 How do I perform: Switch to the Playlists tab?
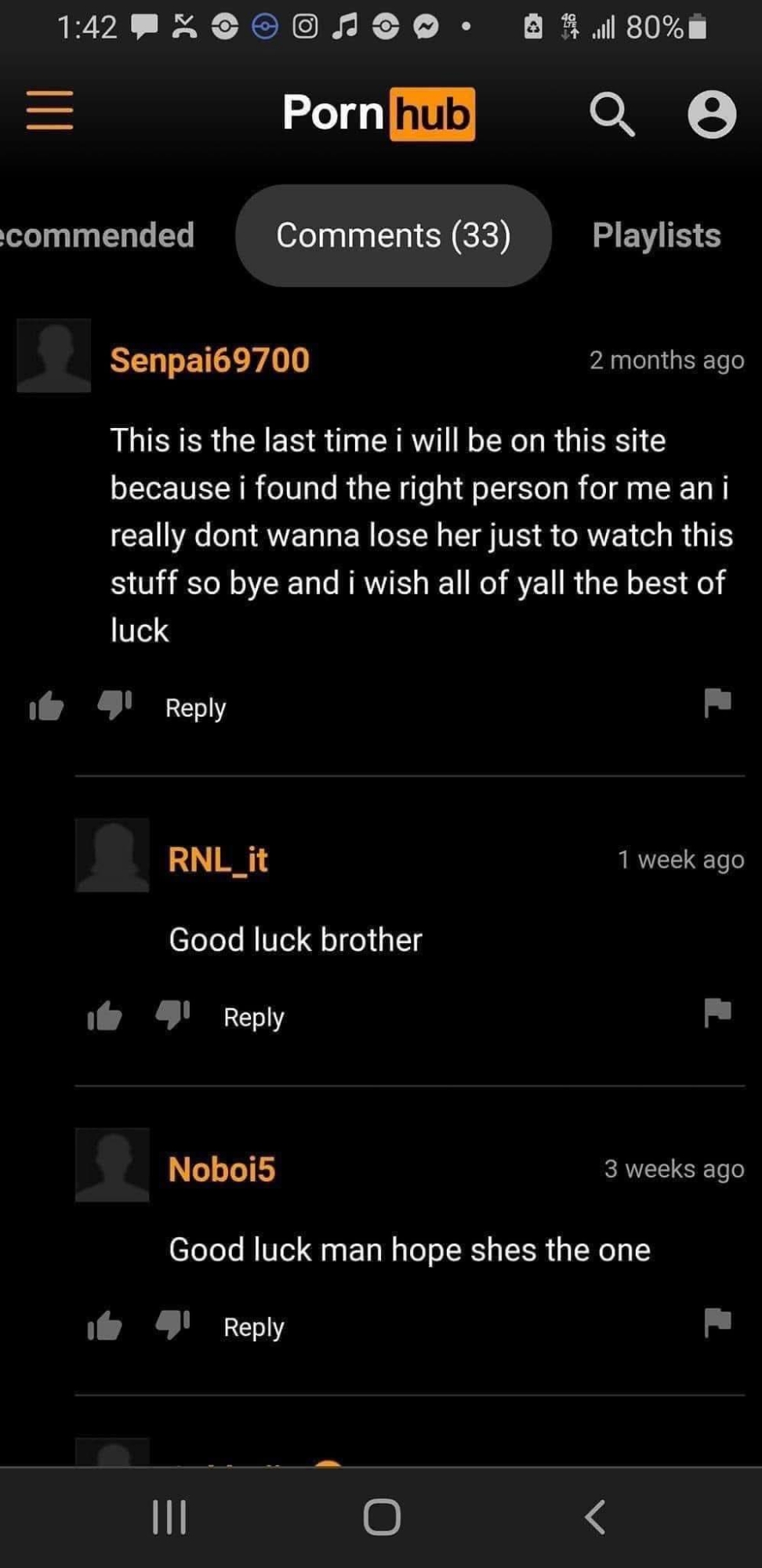656,235
